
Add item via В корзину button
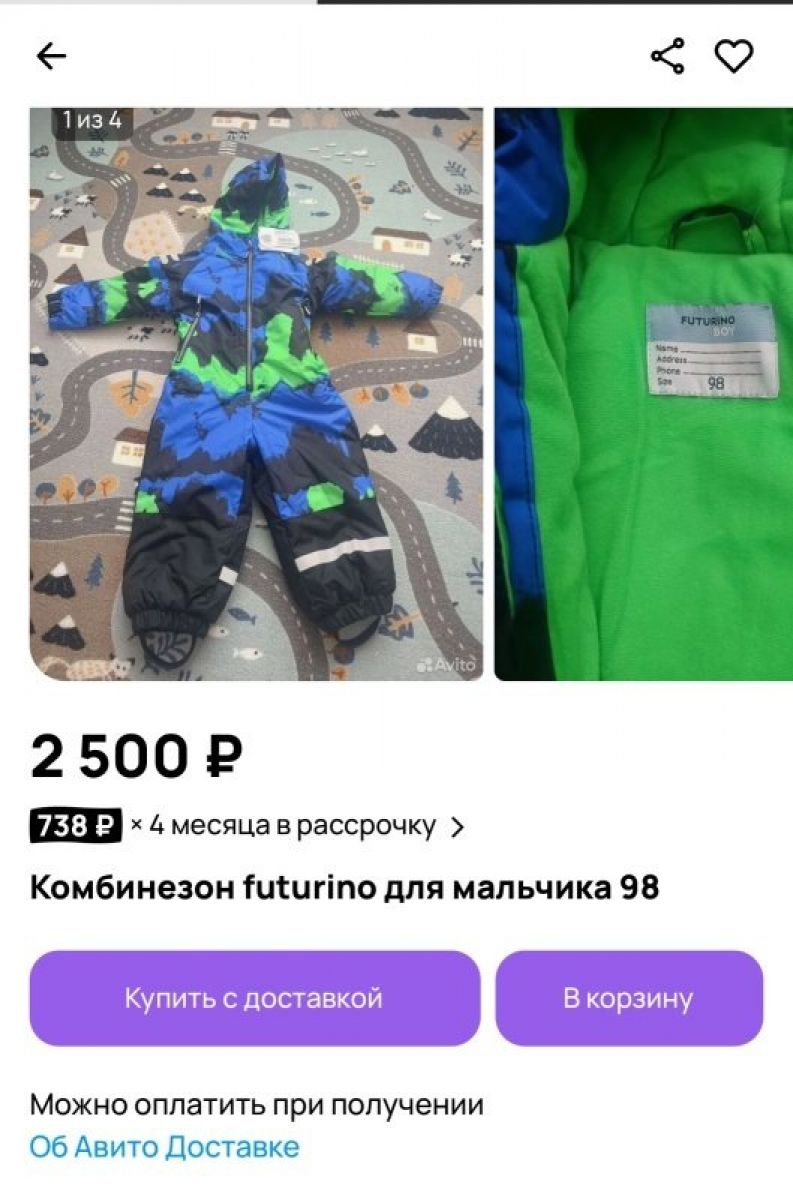coord(628,998)
